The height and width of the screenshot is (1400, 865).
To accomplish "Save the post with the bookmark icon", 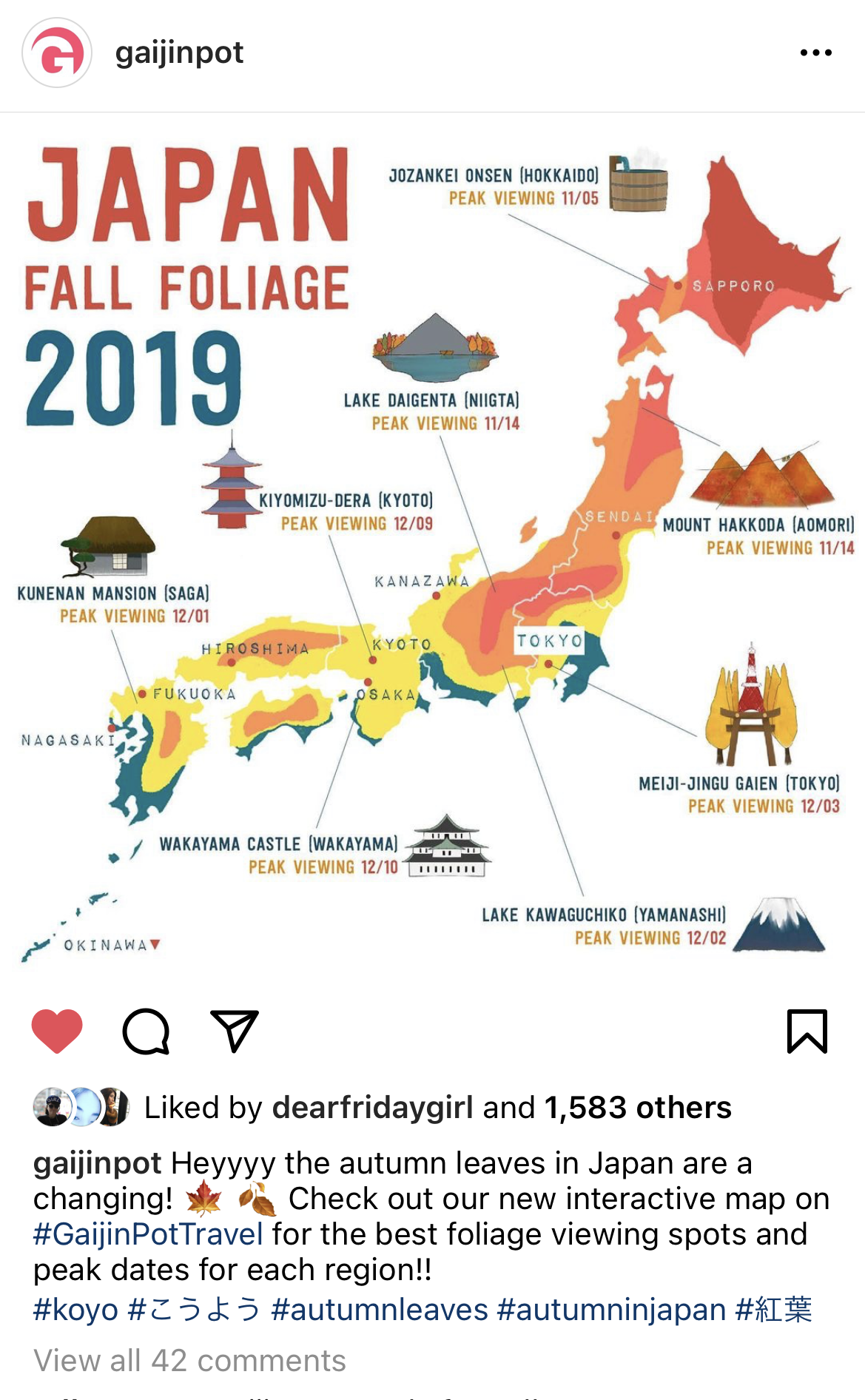I will [x=807, y=1031].
